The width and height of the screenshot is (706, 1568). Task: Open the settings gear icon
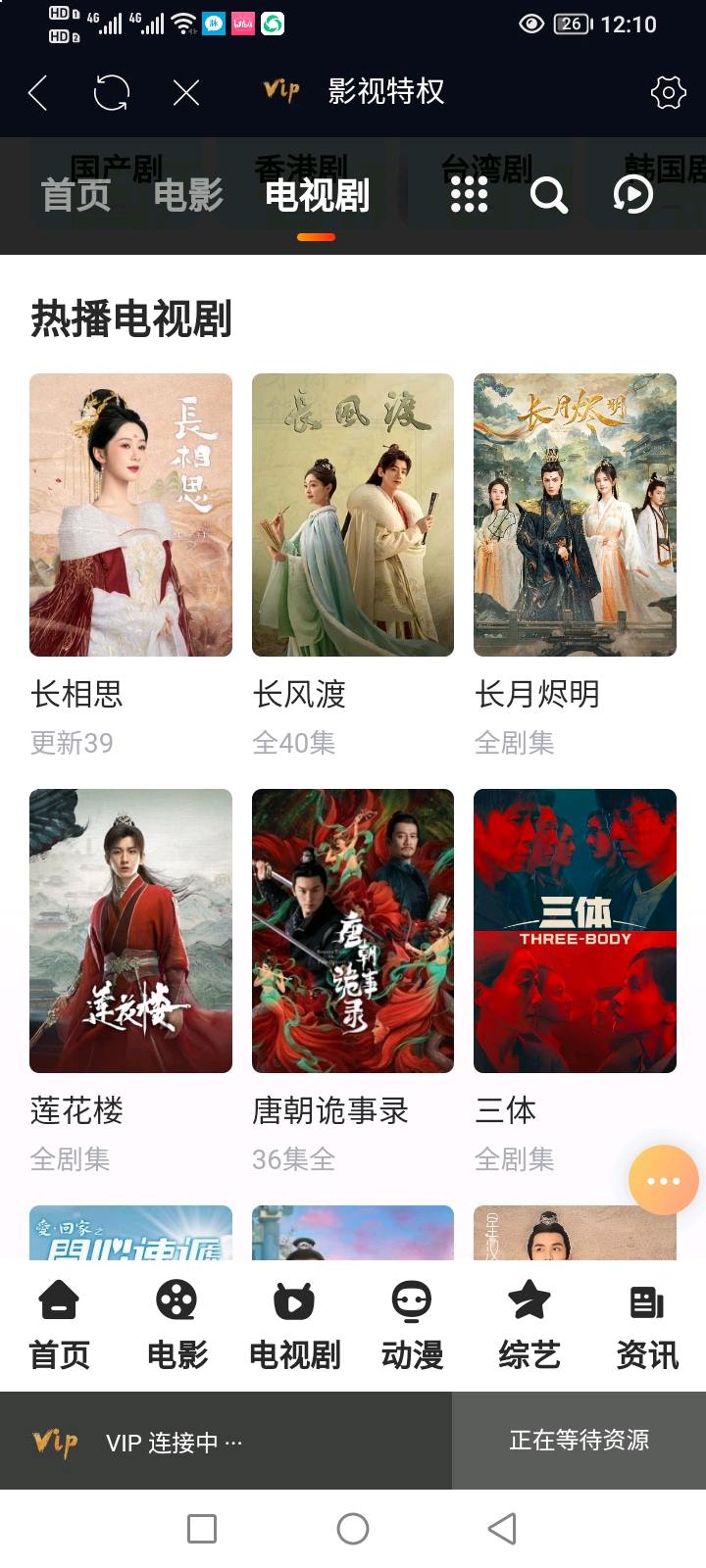coord(667,91)
